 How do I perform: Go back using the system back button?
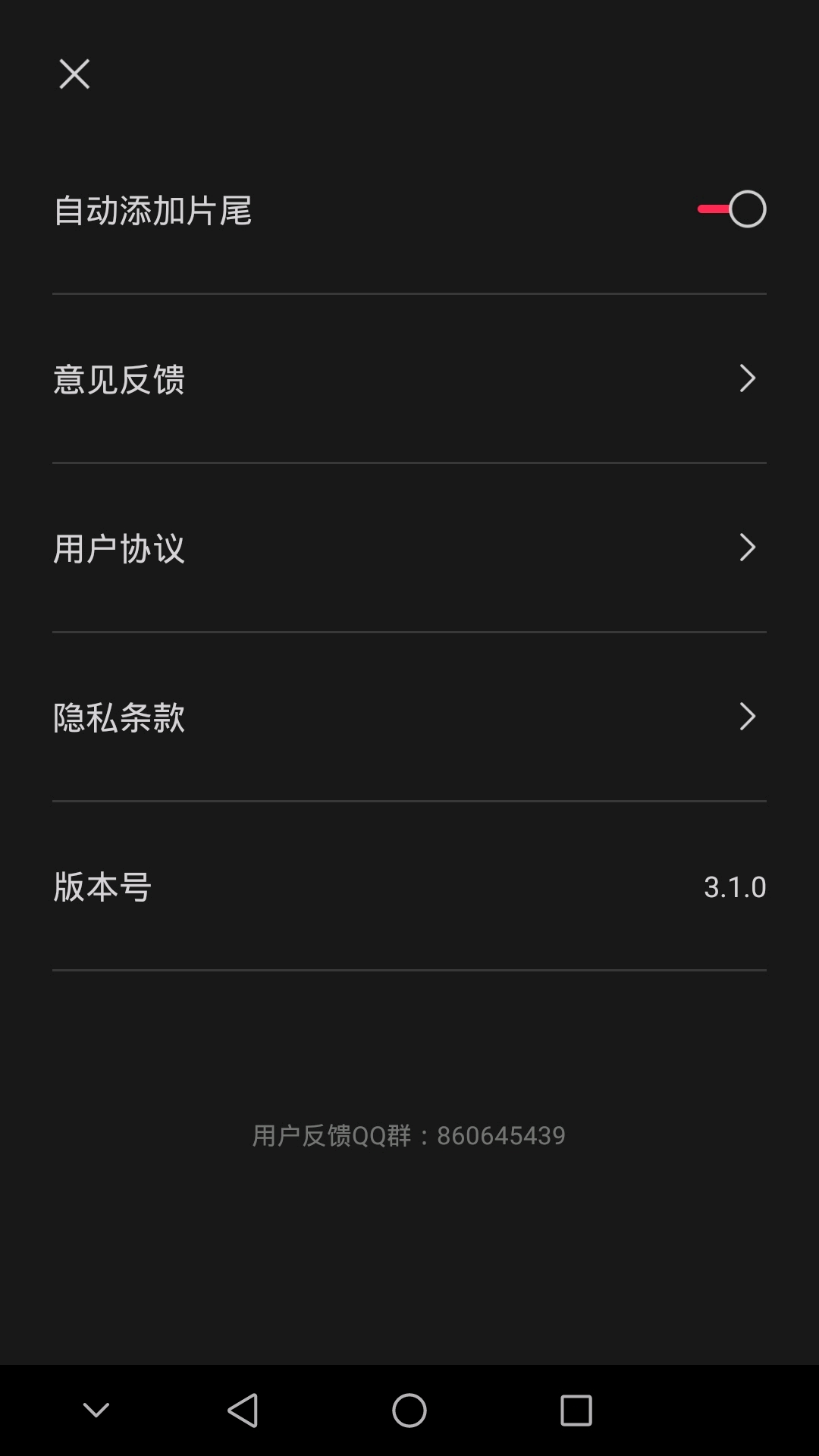(243, 1410)
